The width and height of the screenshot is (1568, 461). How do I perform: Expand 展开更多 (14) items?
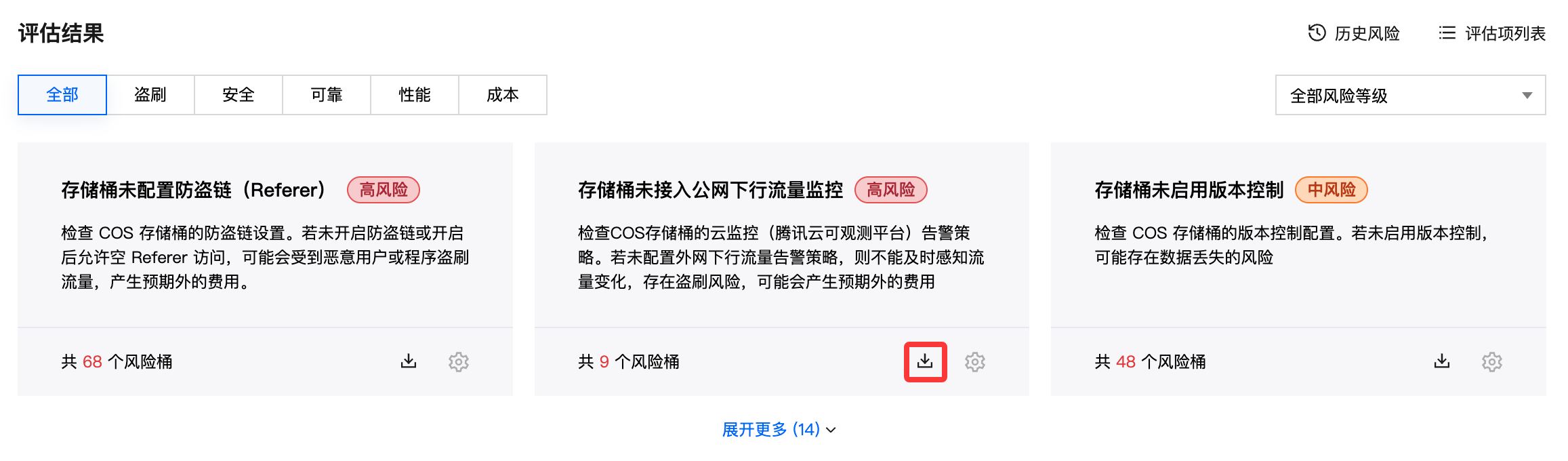pos(779,430)
